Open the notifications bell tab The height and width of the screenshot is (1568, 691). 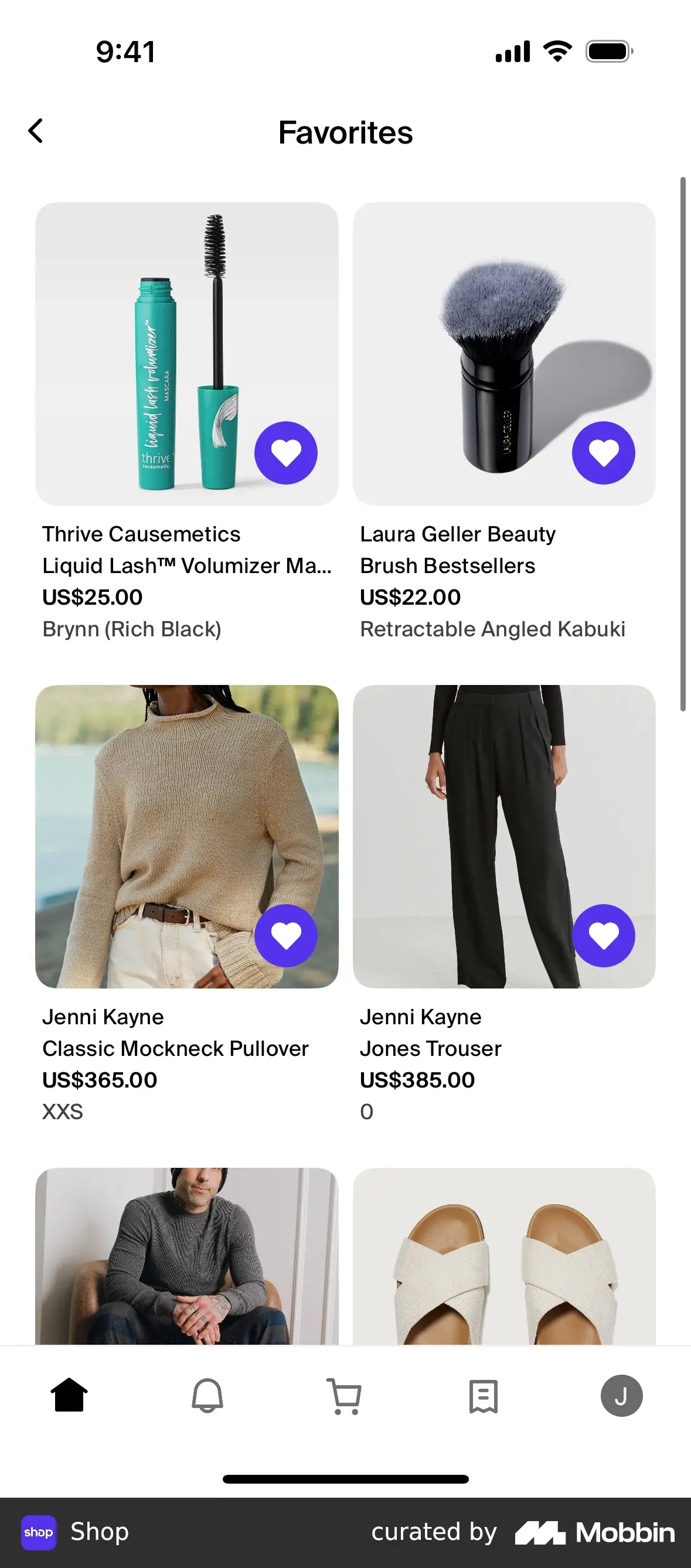pyautogui.click(x=207, y=1395)
